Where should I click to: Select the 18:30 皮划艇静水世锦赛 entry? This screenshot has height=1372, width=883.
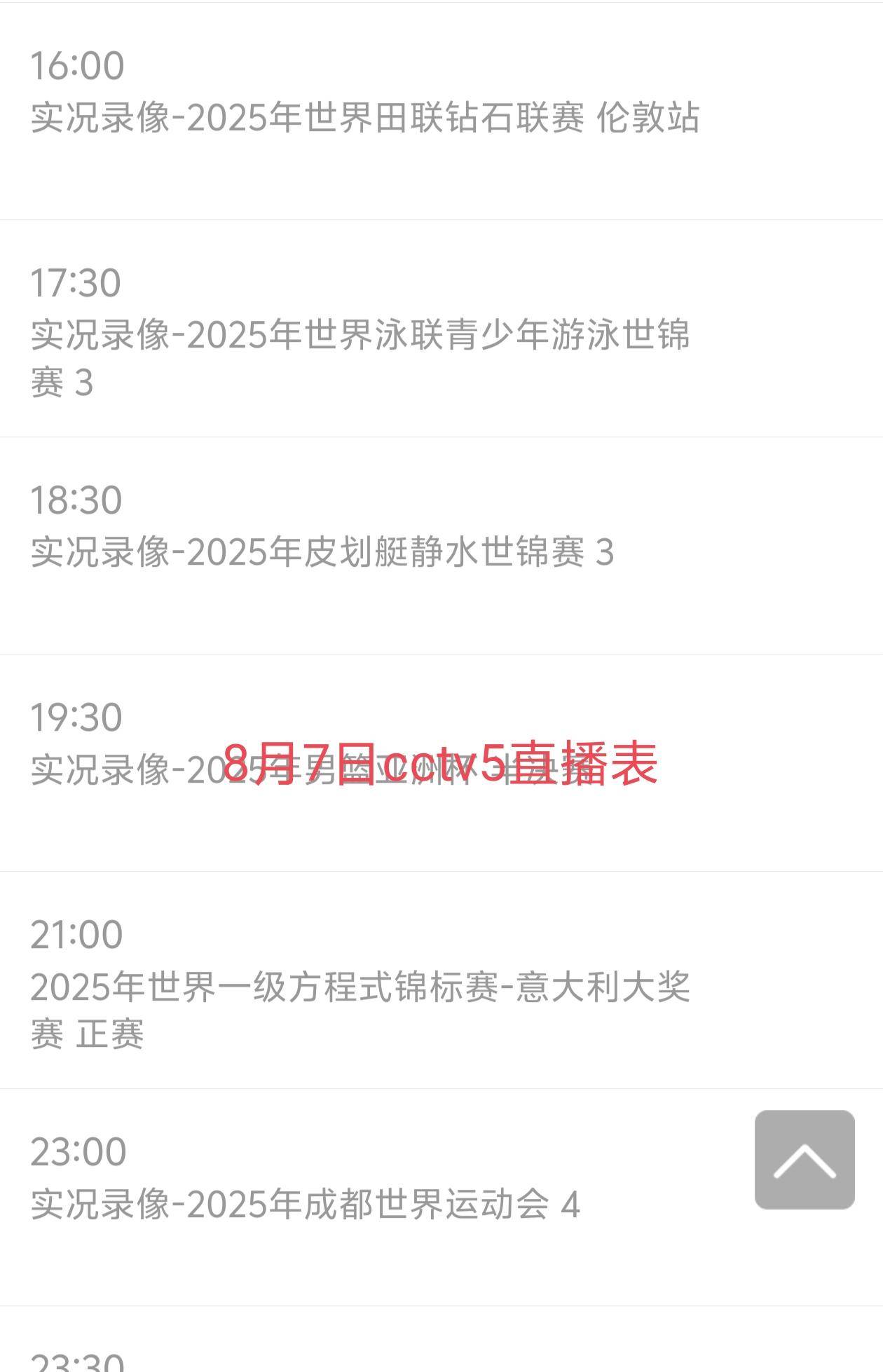[322, 554]
